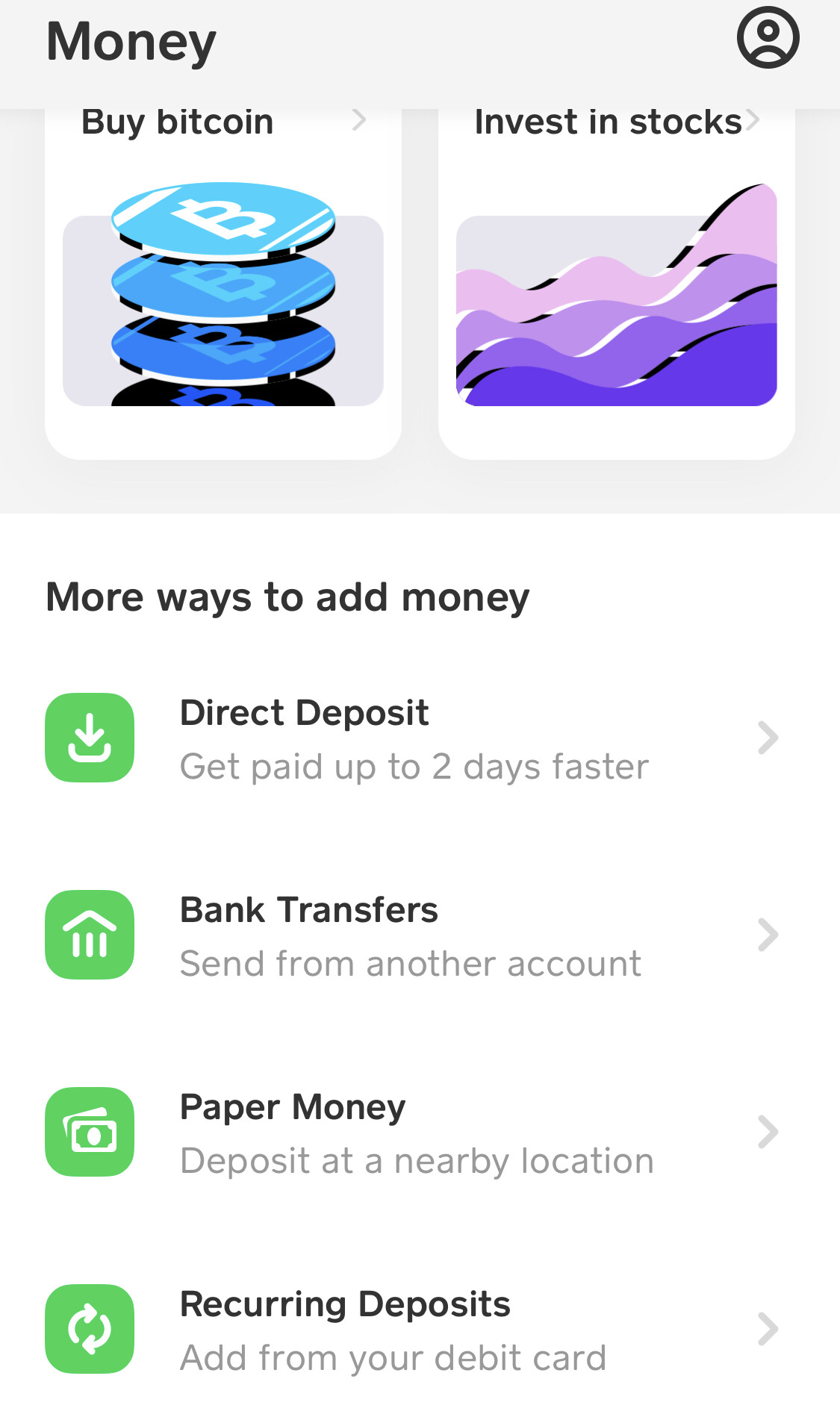The image size is (840, 1426).
Task: Expand the Recurring Deposits chevron
Action: [x=768, y=1329]
